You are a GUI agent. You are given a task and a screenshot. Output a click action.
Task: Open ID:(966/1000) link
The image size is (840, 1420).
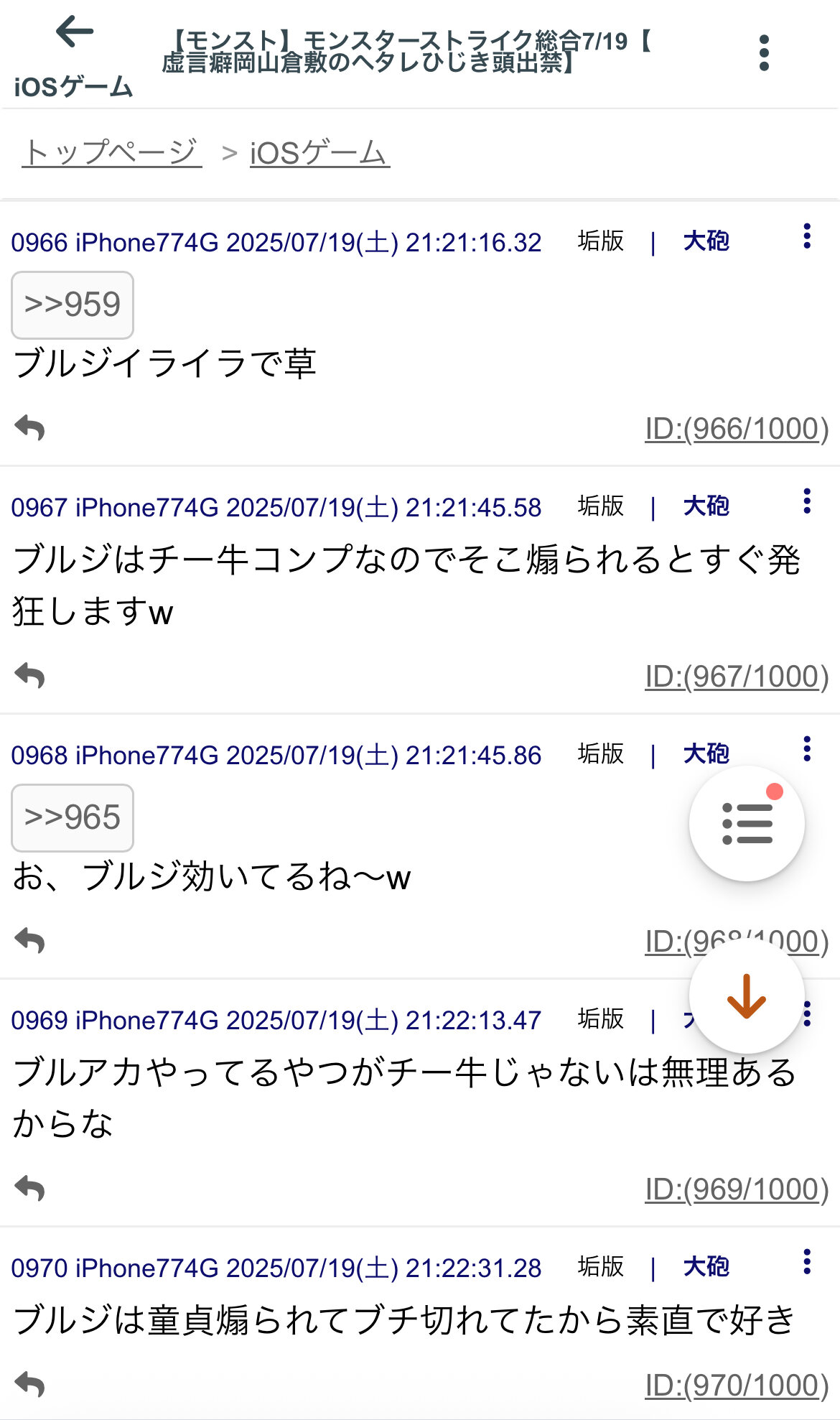(737, 429)
